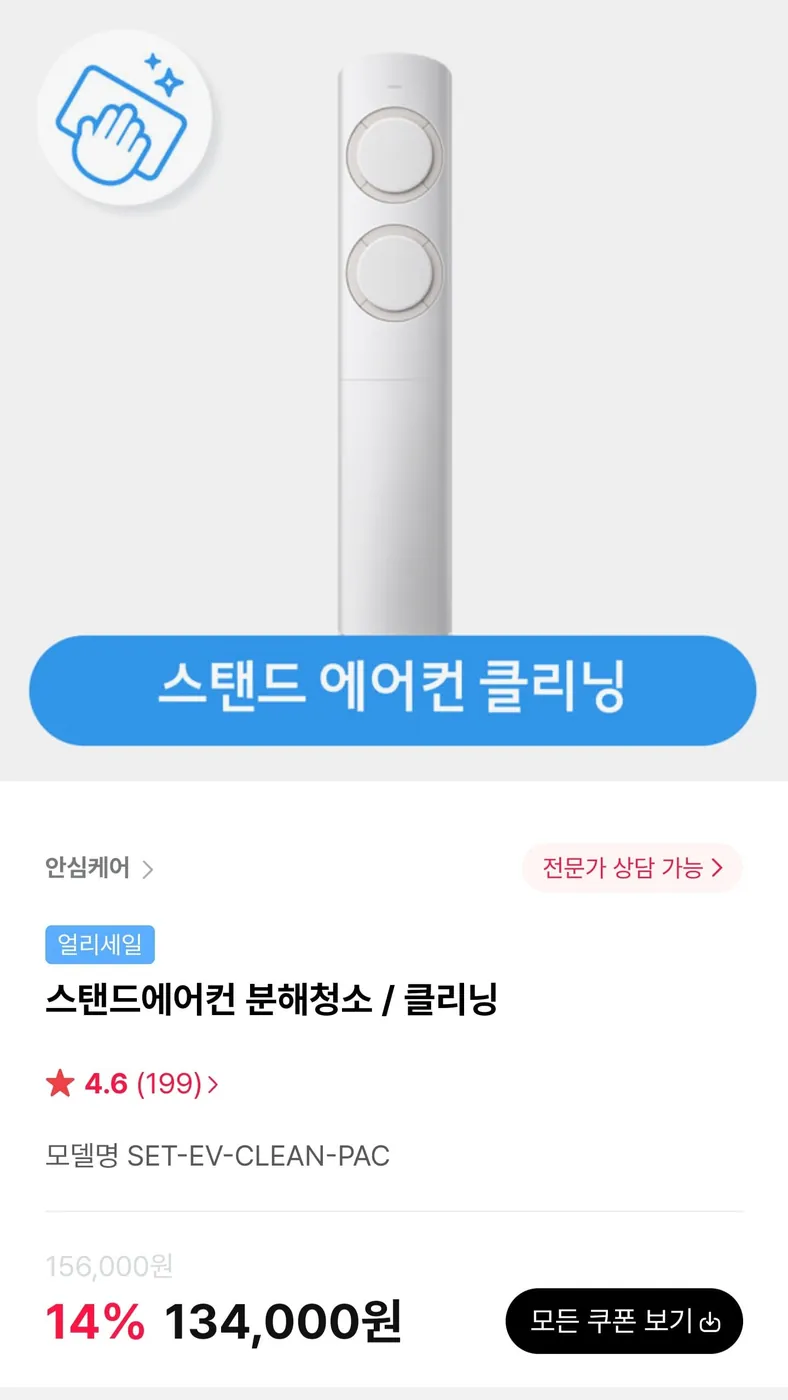Tap the gray chevron beside 안심케어
788x1400 pixels.
pyautogui.click(x=148, y=868)
